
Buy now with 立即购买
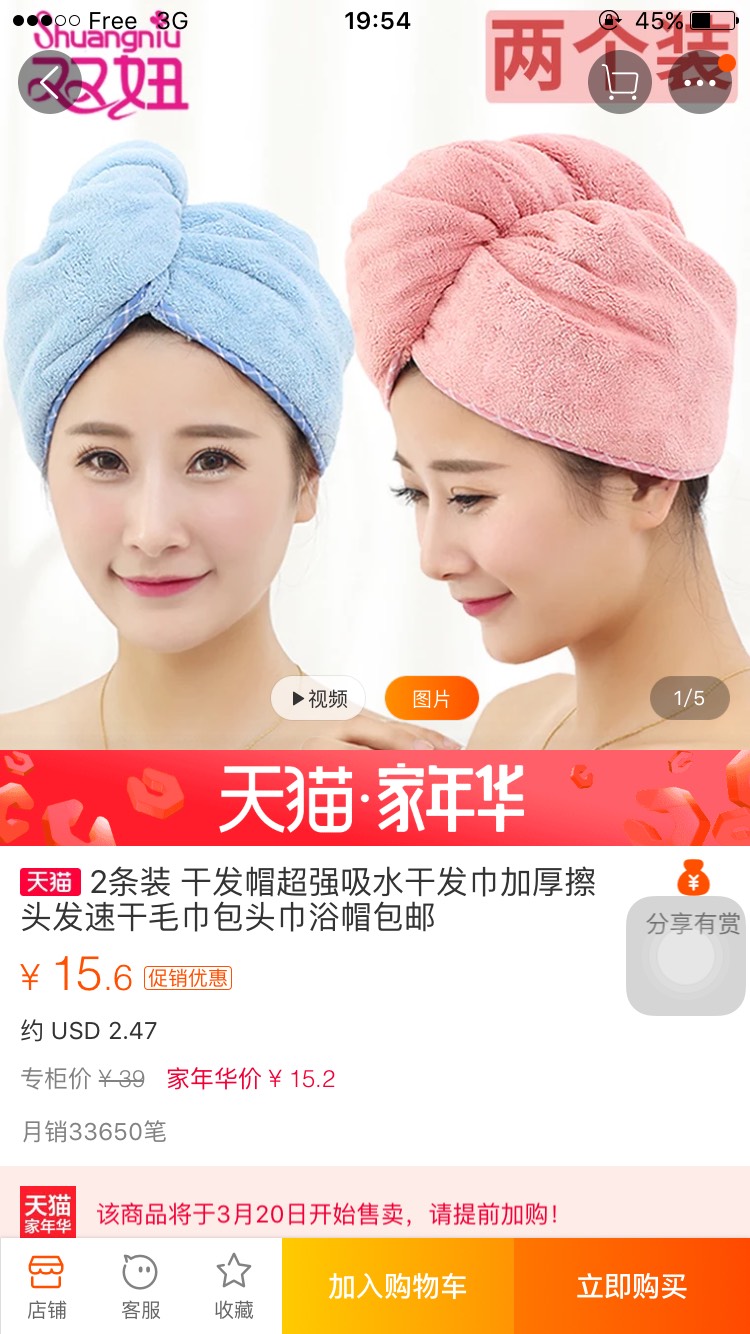tap(632, 1286)
